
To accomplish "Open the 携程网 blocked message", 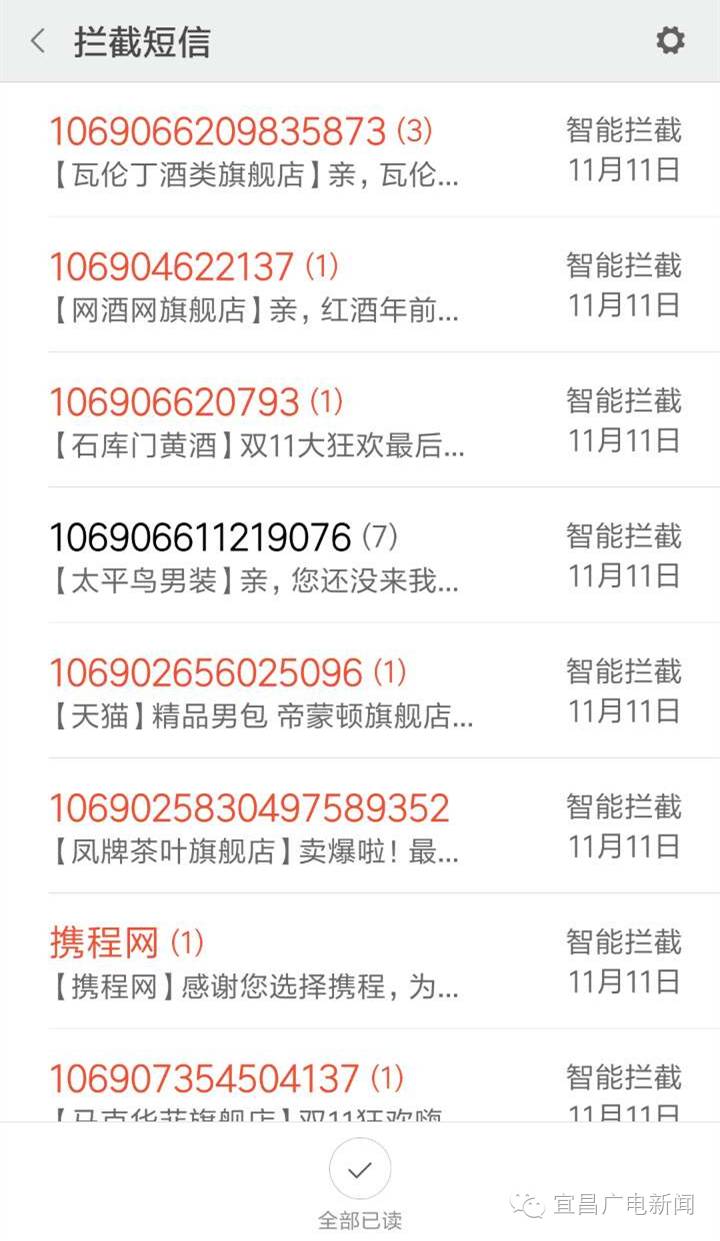I will coord(360,961).
